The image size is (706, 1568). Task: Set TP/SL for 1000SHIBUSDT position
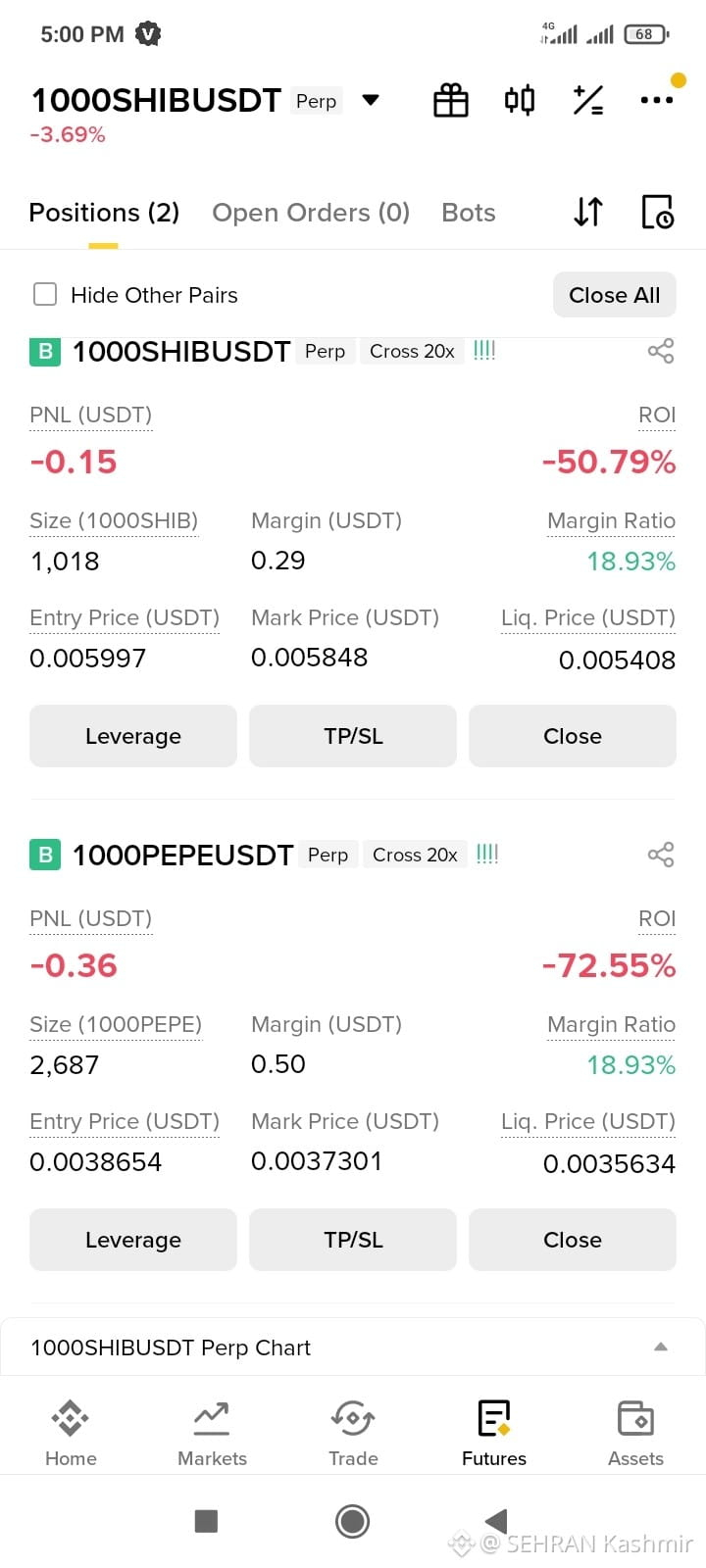353,736
